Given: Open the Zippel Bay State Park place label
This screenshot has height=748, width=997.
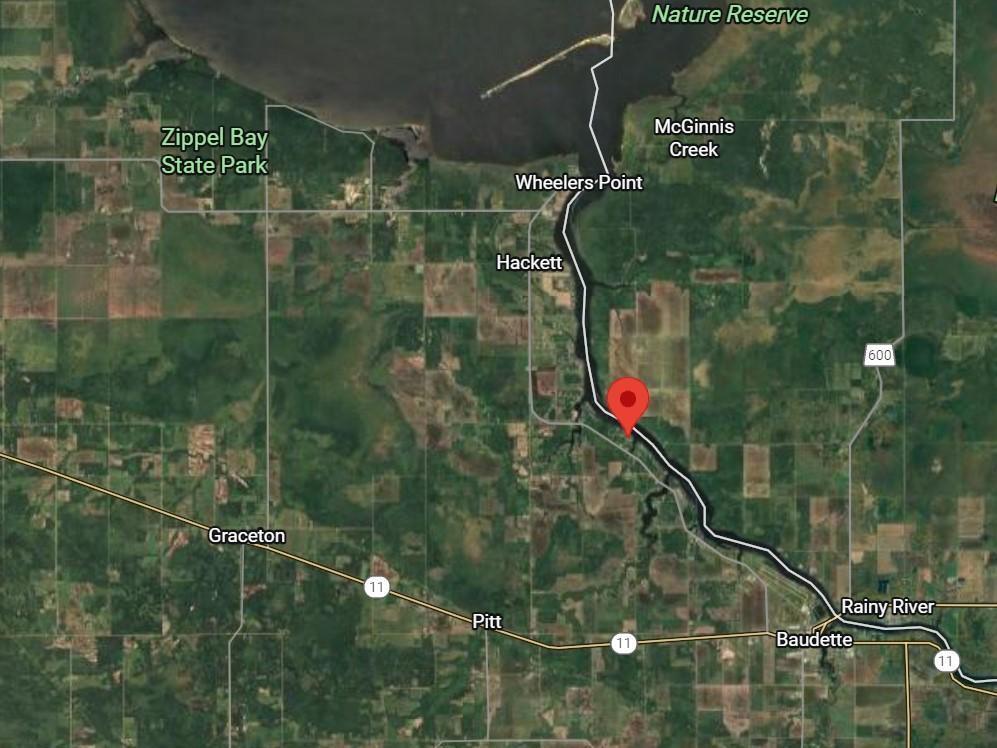Looking at the screenshot, I should [x=215, y=151].
